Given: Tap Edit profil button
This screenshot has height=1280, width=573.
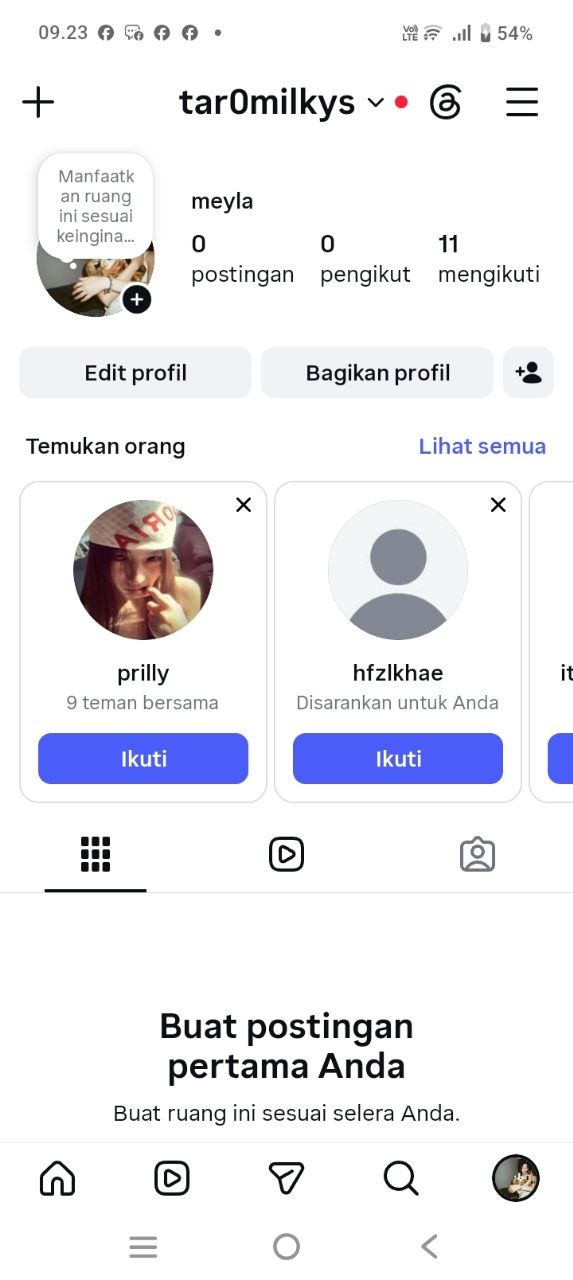Looking at the screenshot, I should coord(135,373).
